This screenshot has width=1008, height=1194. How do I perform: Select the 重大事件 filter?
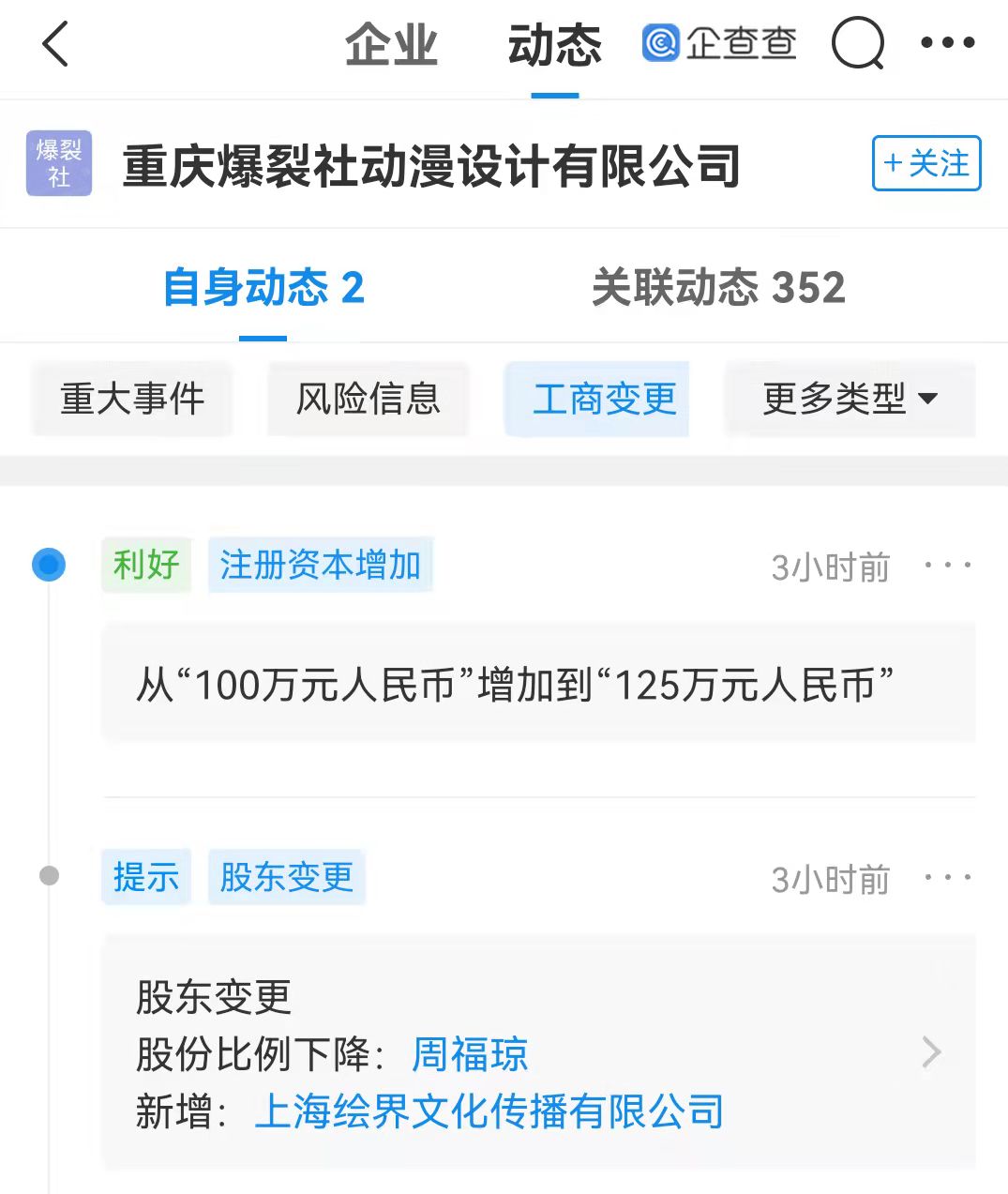tap(131, 400)
